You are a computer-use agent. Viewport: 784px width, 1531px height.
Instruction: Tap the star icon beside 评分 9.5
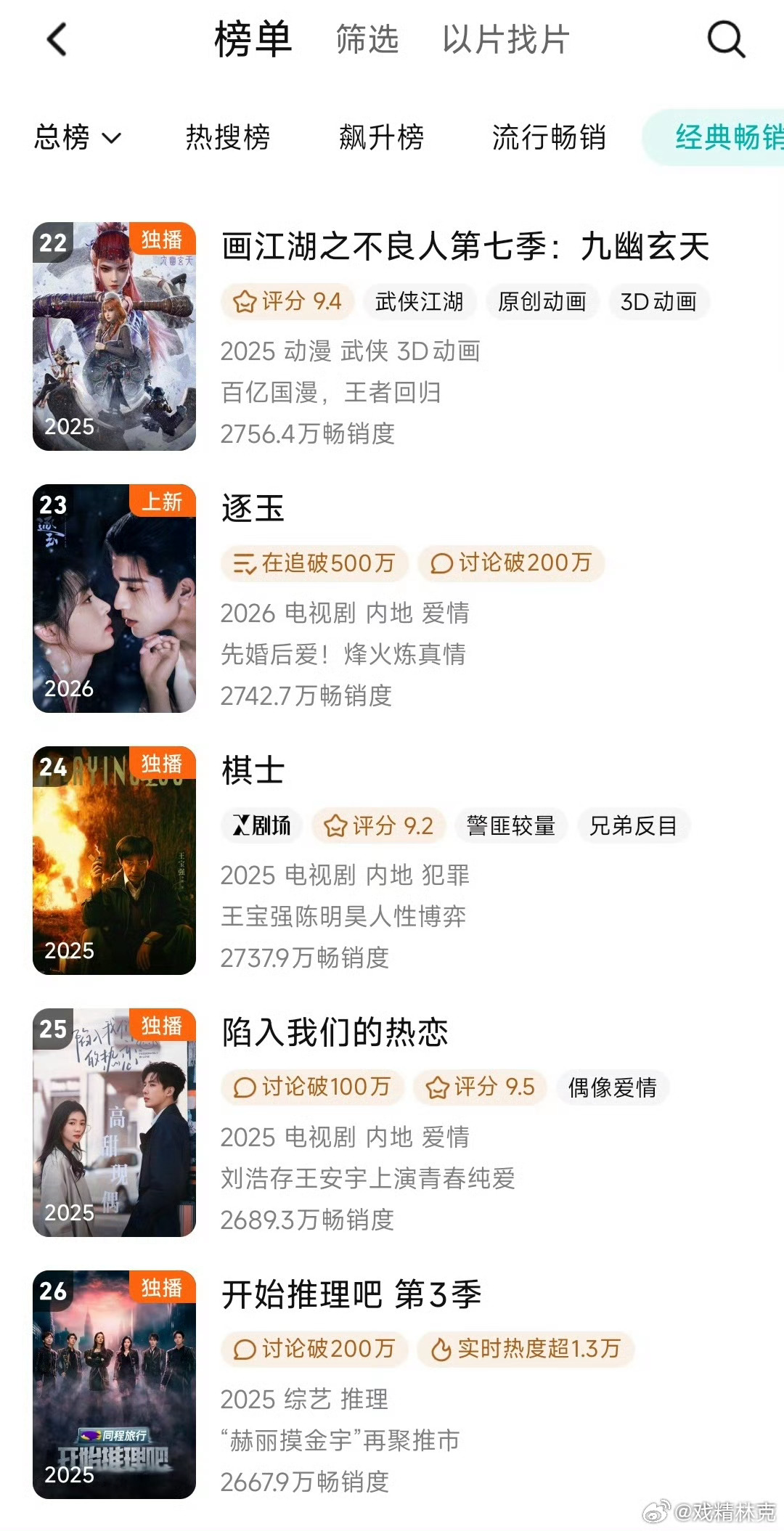click(436, 1087)
